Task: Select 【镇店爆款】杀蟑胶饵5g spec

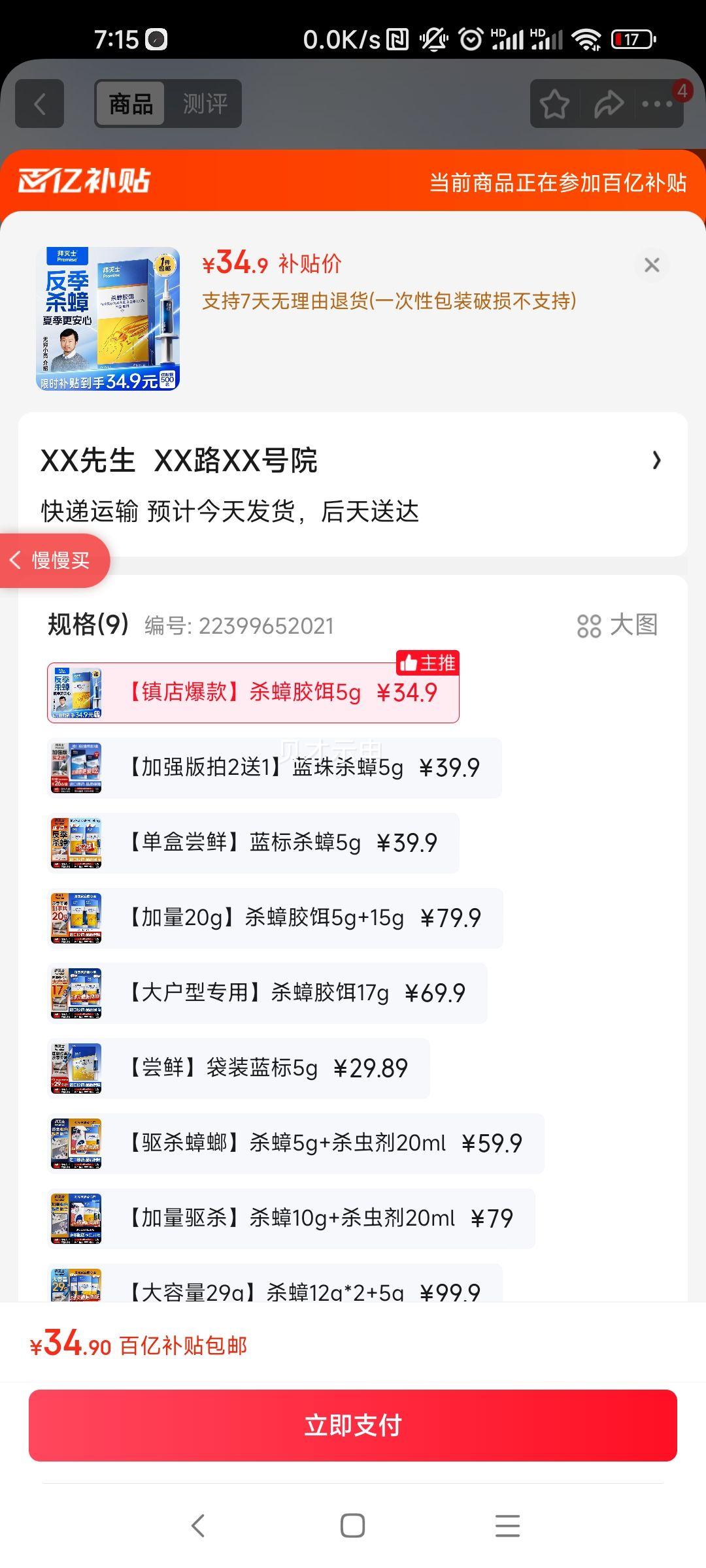Action: pos(253,693)
